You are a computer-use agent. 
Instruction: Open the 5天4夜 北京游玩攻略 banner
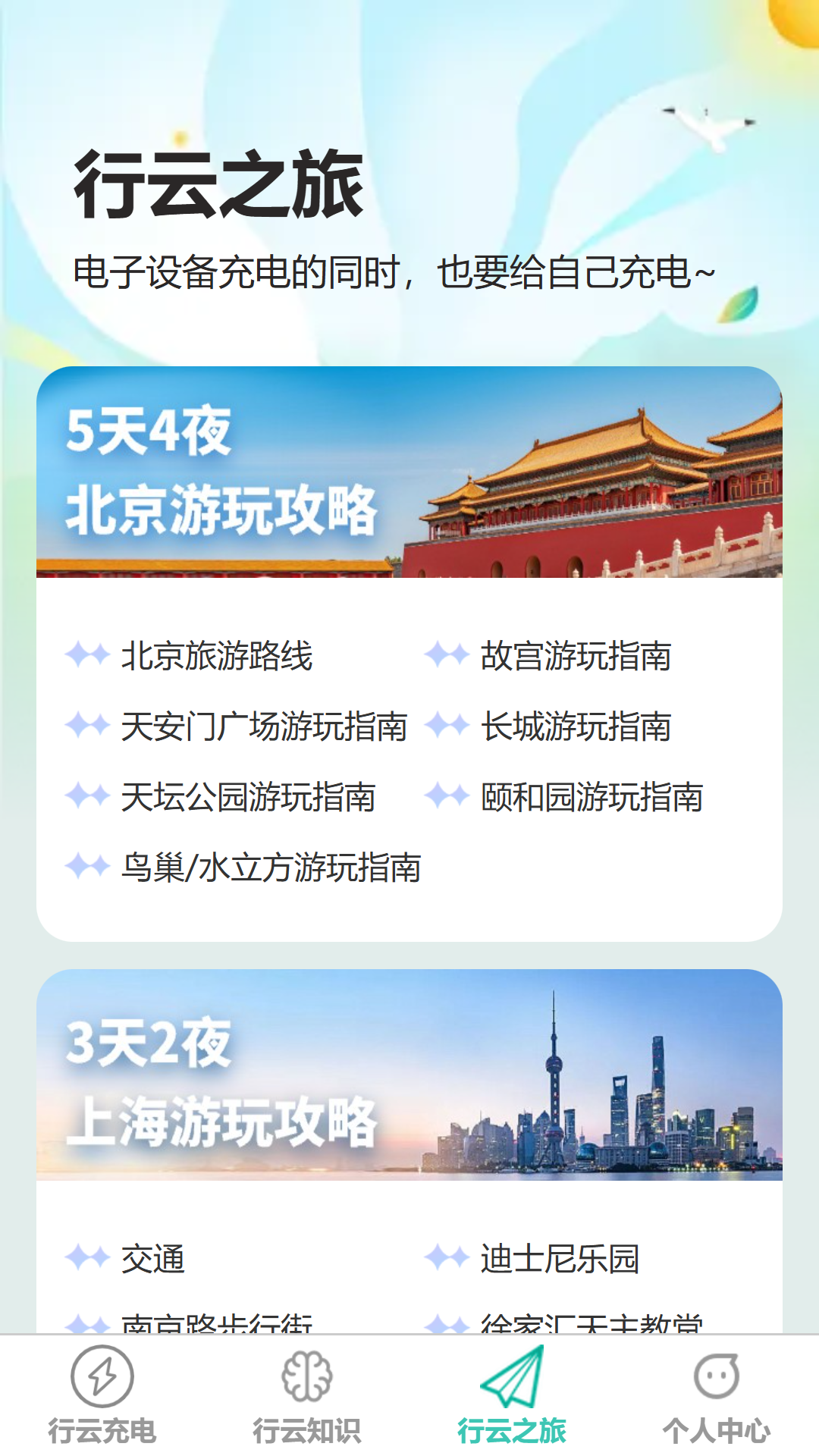(409, 472)
